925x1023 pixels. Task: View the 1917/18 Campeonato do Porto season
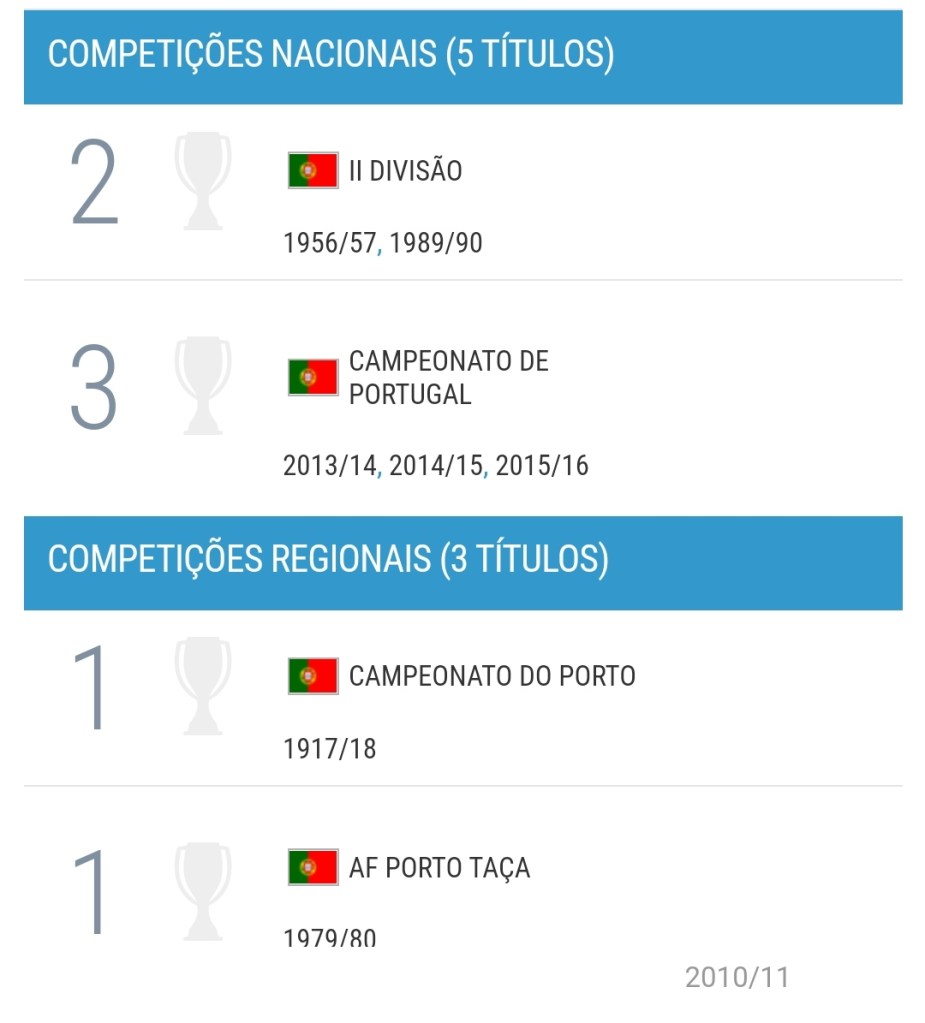coord(330,749)
